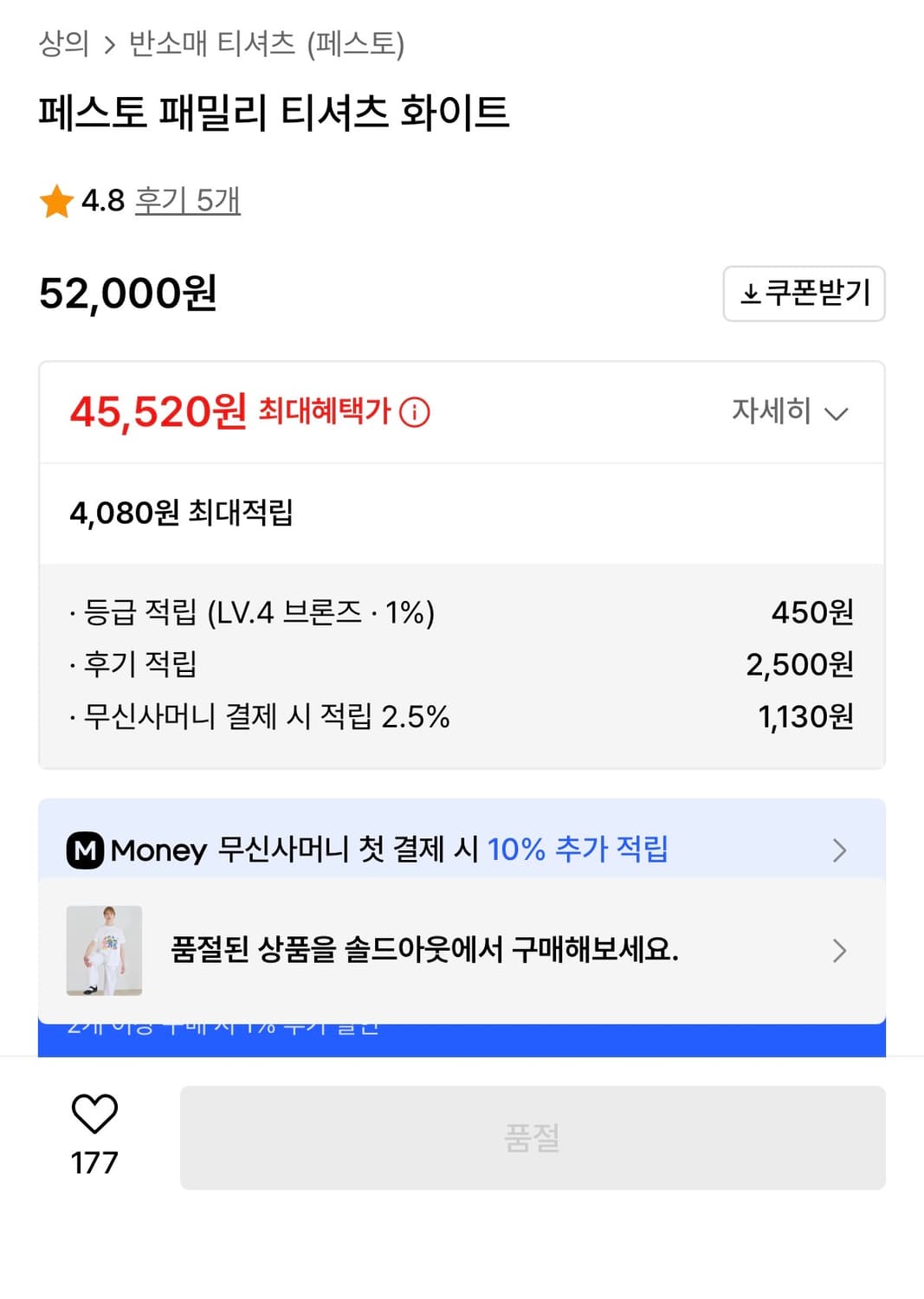Click the model photo thumbnail in the banner

click(x=104, y=949)
